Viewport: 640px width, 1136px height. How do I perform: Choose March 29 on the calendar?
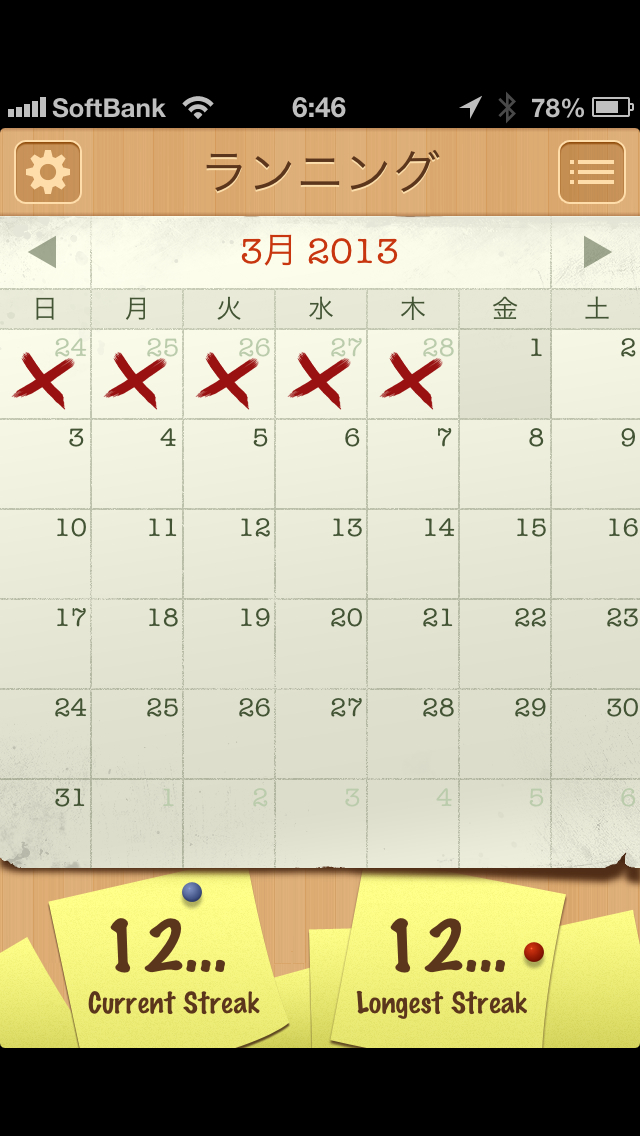point(505,735)
